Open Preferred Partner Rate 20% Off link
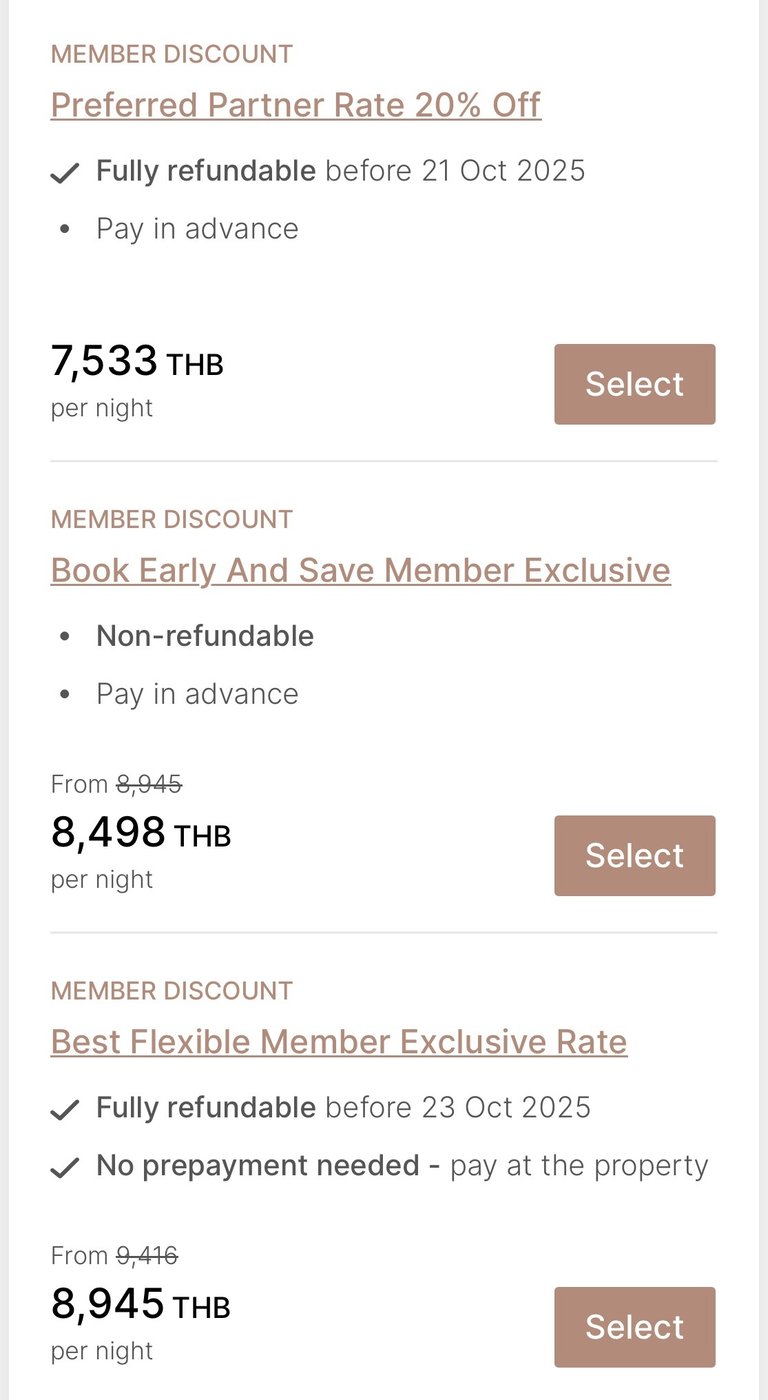The width and height of the screenshot is (768, 1400). (x=296, y=105)
